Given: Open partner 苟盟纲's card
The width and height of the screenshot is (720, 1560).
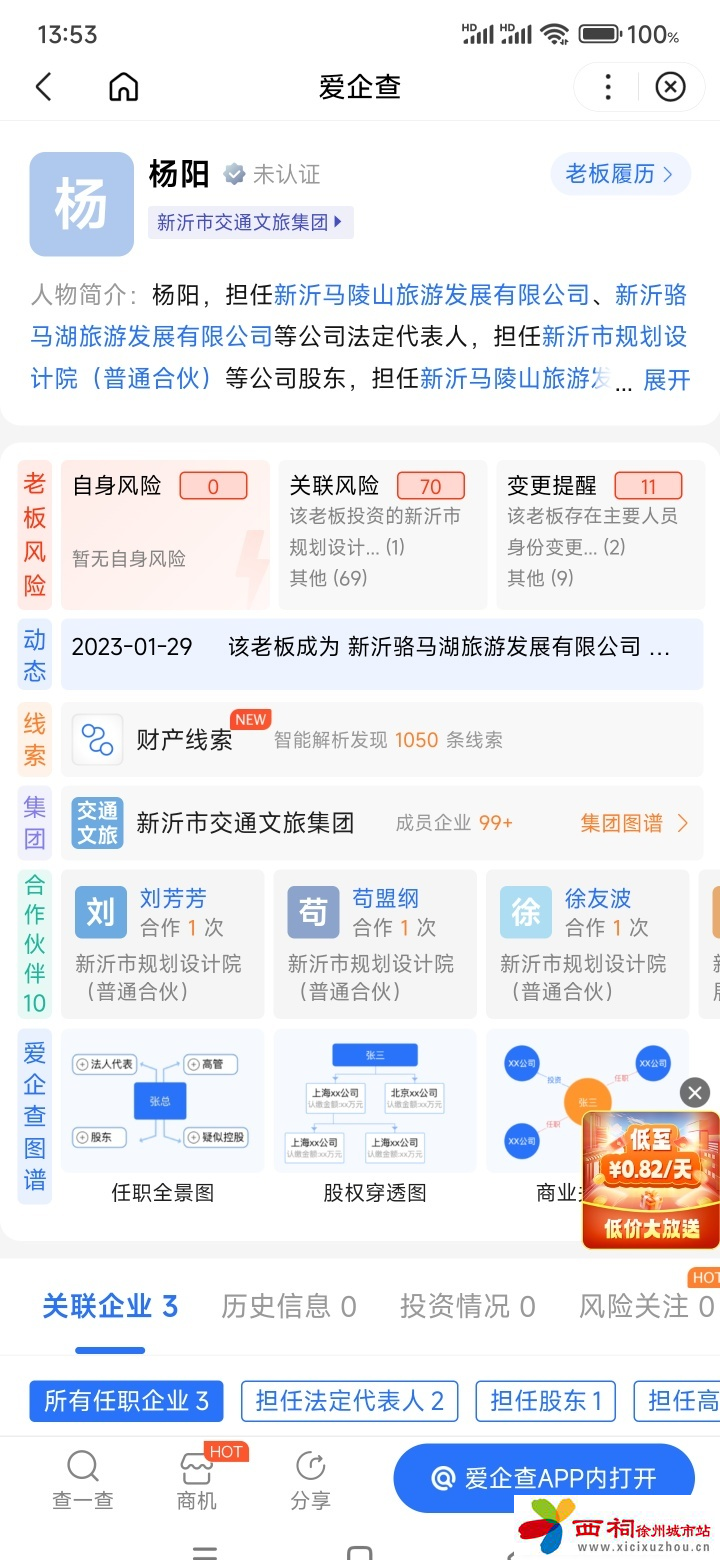Looking at the screenshot, I should point(375,943).
